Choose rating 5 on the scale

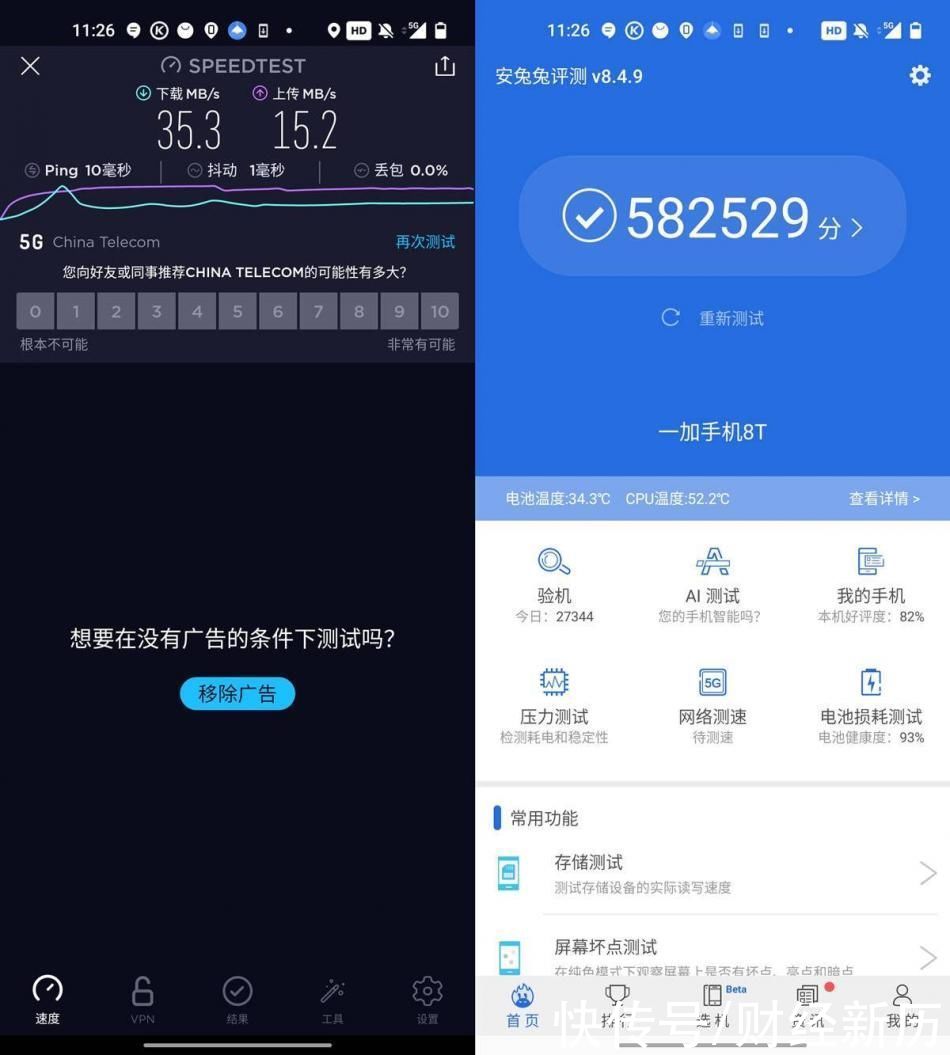(x=237, y=311)
